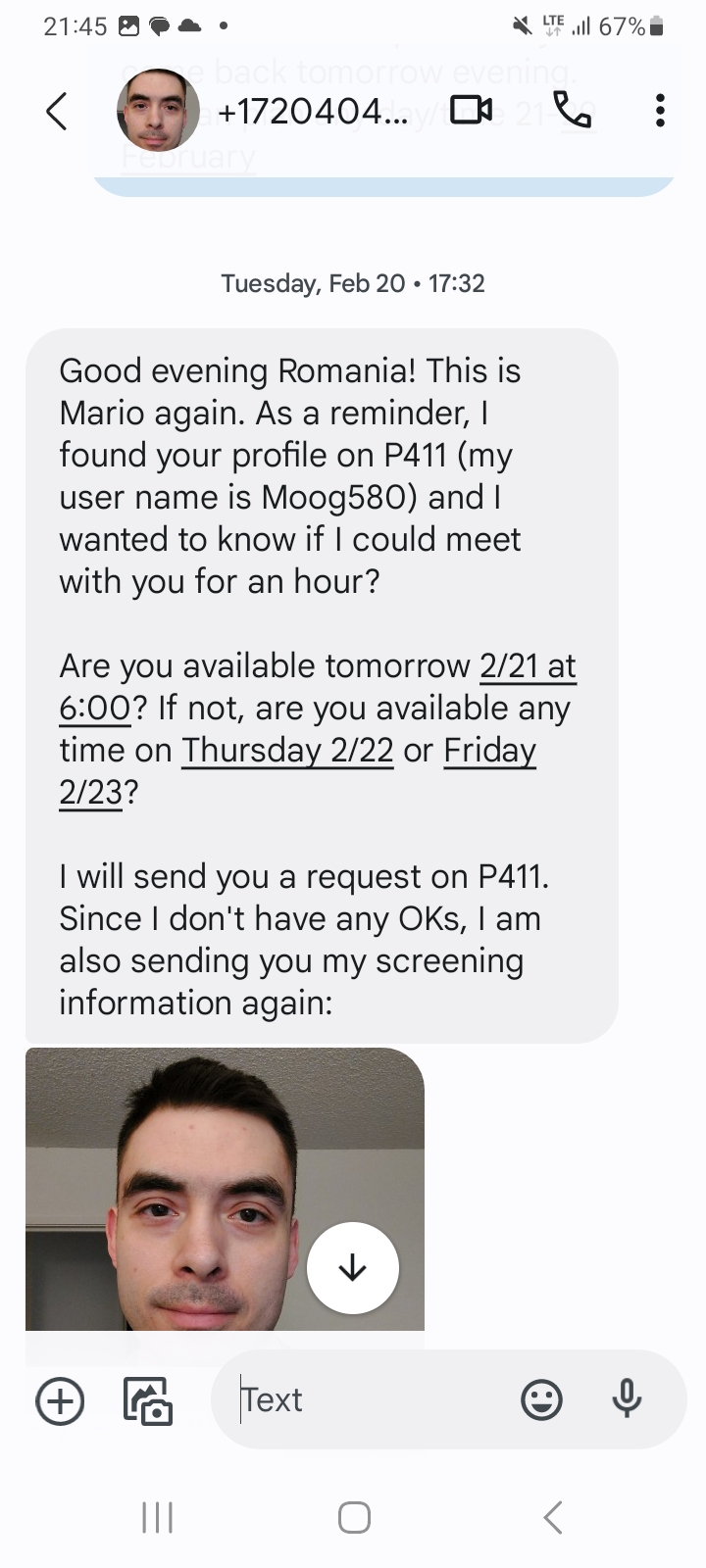Tap the underlined Thursday 2/22 link
Image resolution: width=706 pixels, height=1568 pixels.
point(287,750)
